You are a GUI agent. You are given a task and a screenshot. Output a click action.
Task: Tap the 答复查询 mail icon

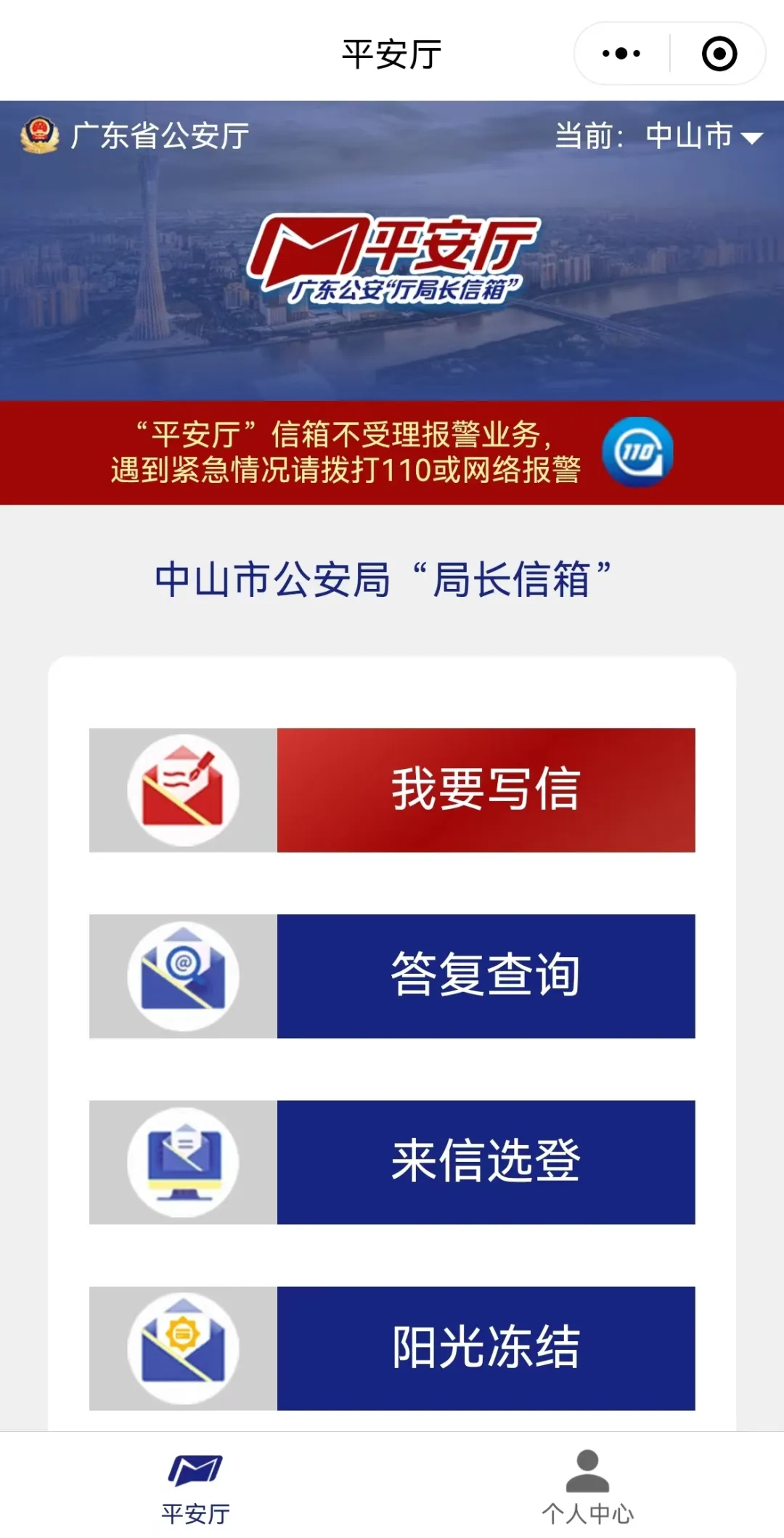click(181, 975)
